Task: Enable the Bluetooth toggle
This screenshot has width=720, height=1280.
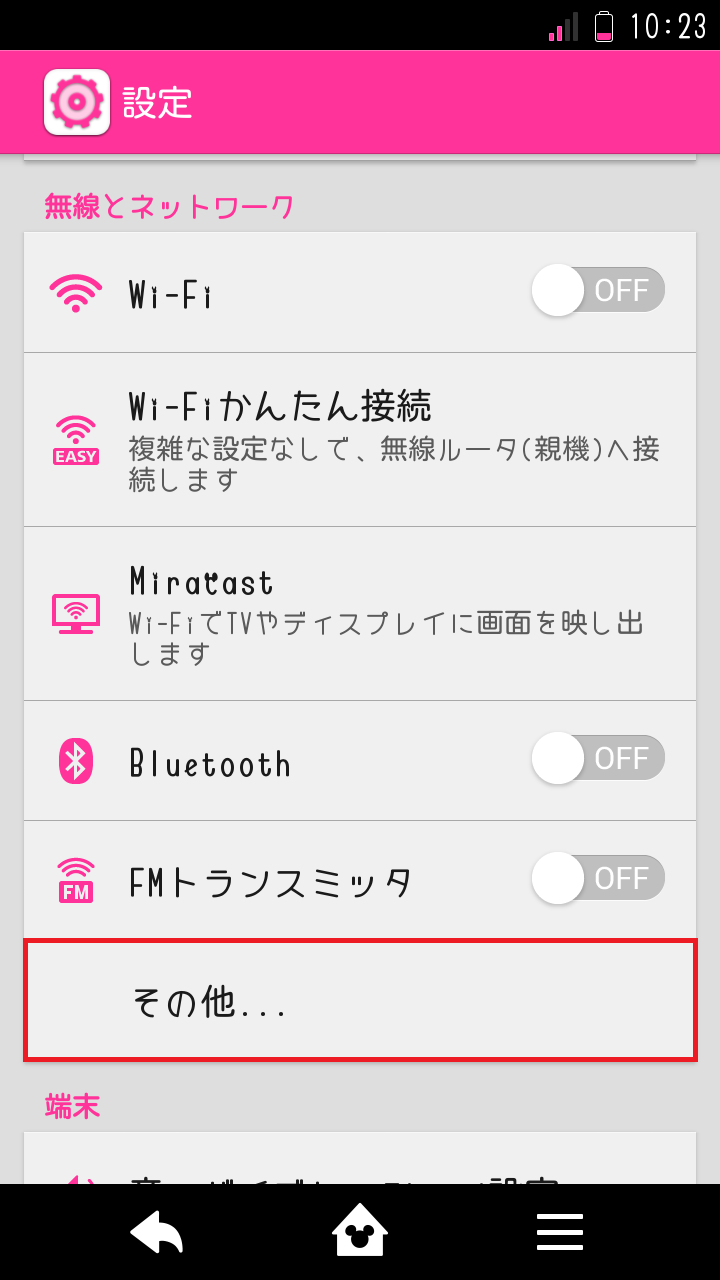Action: 598,758
